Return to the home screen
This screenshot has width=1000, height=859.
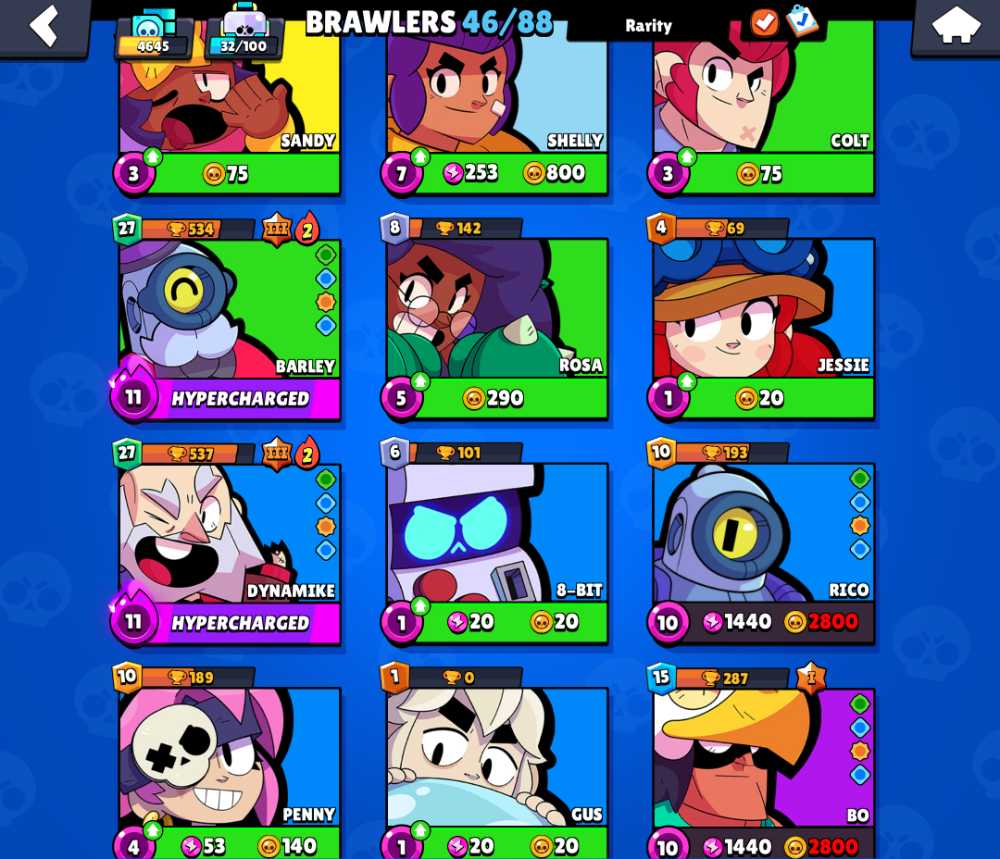(x=955, y=25)
